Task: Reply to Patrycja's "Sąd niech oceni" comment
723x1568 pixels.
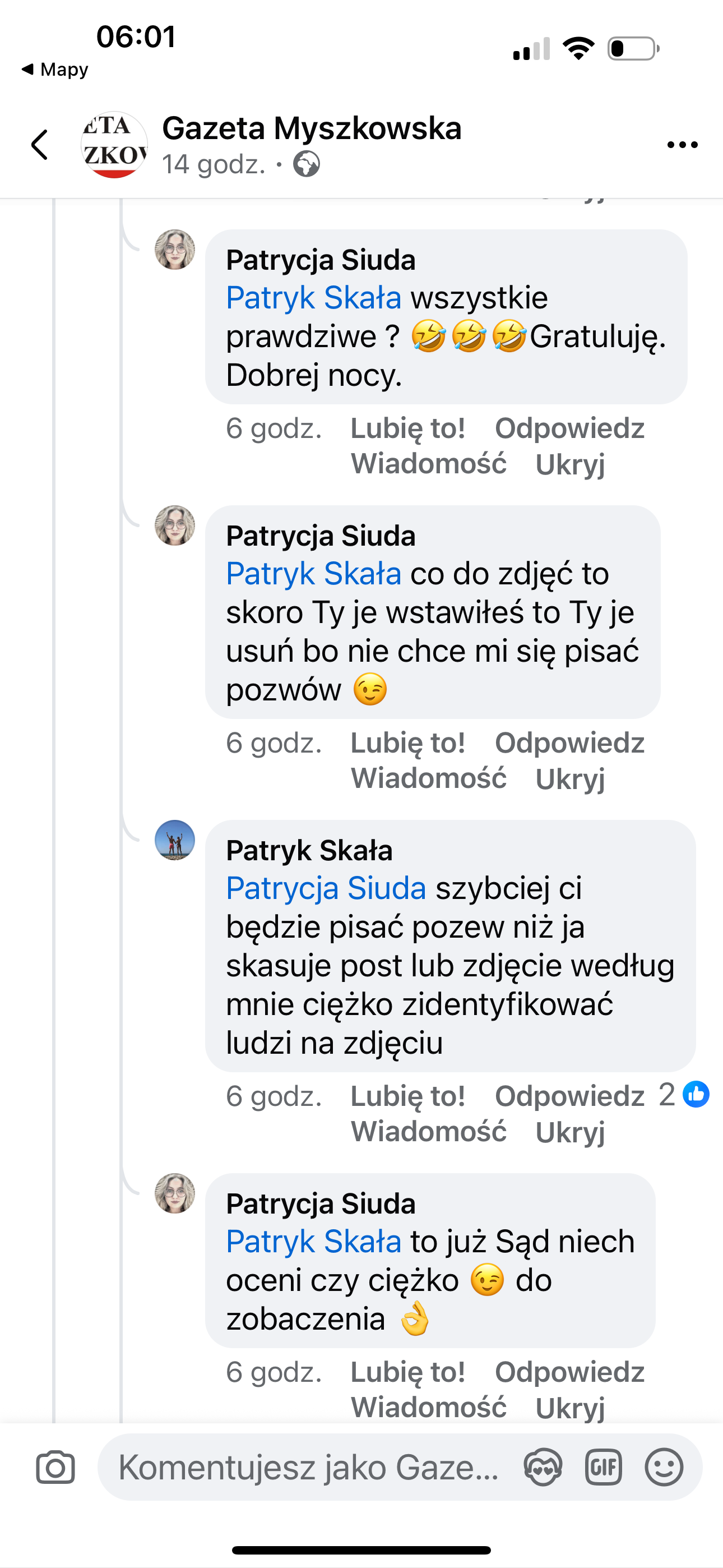Action: [x=569, y=1372]
